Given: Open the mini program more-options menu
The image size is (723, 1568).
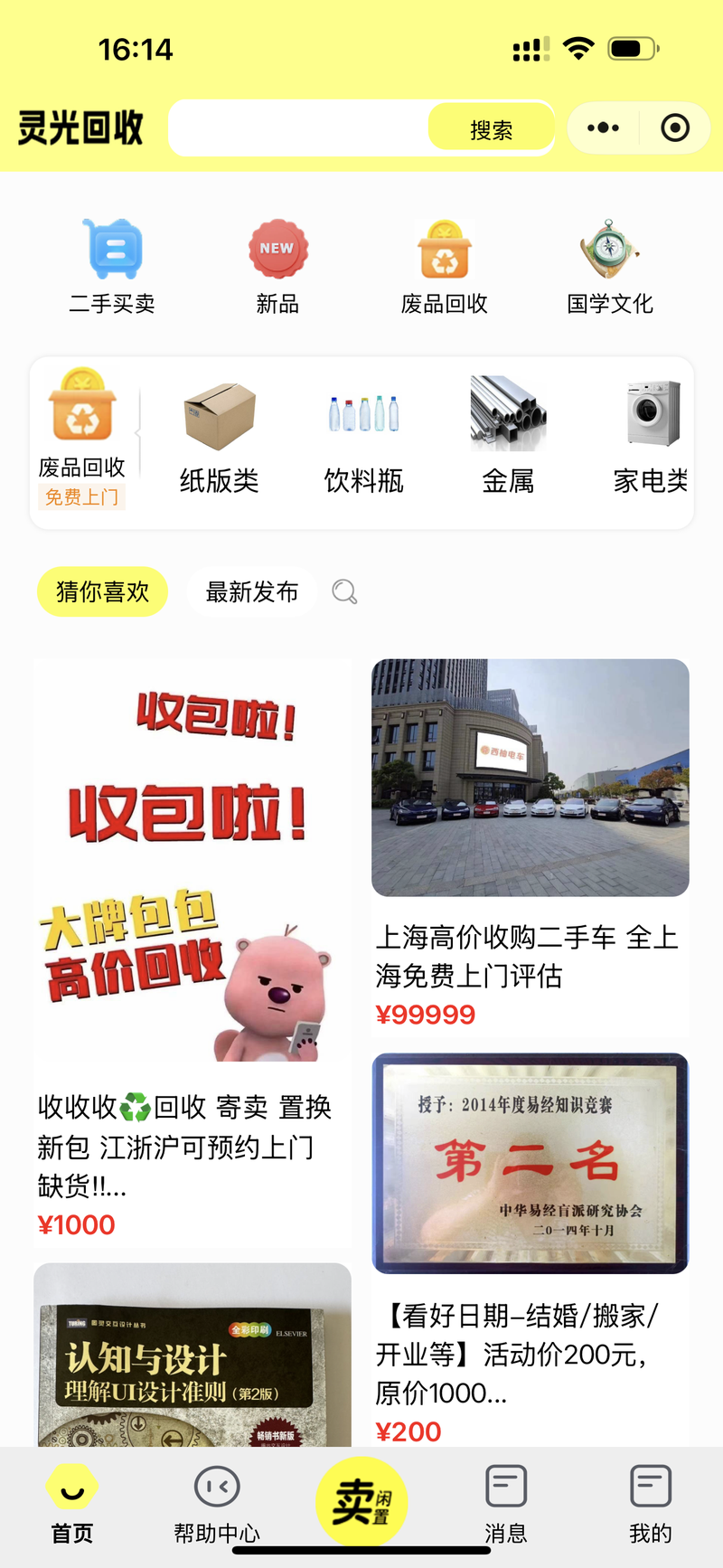Looking at the screenshot, I should tap(603, 128).
